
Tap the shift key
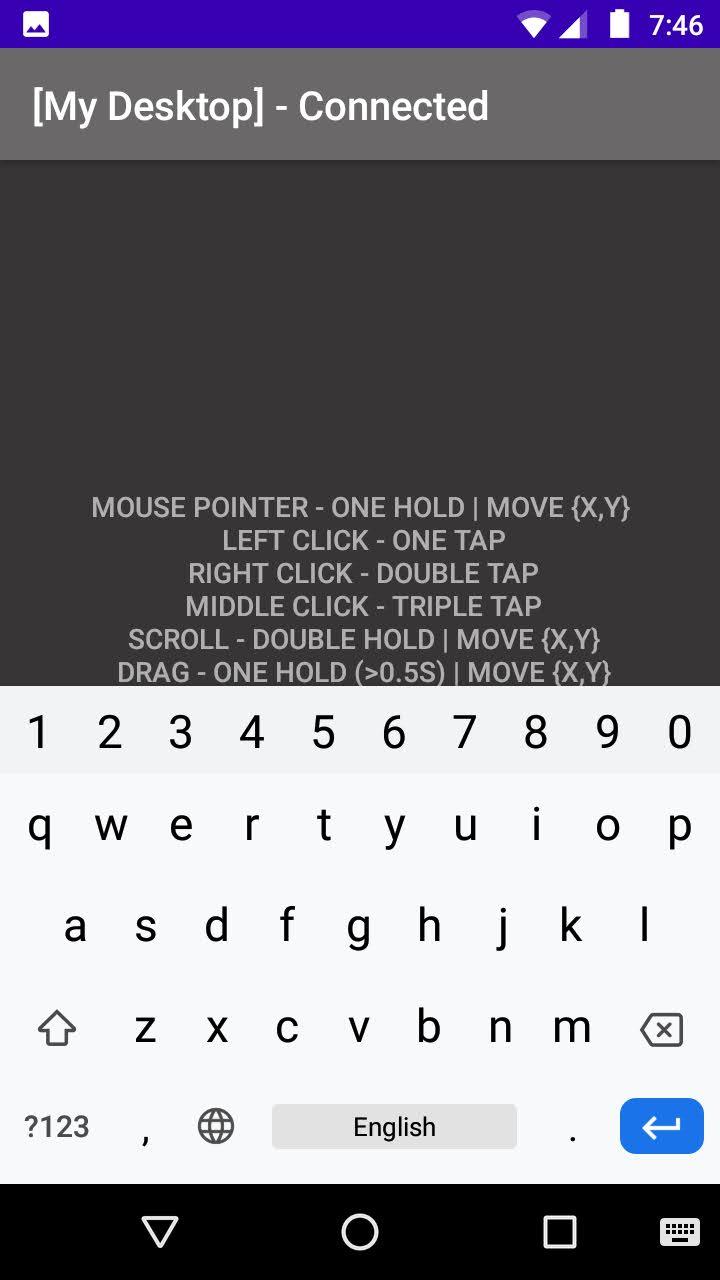pyautogui.click(x=57, y=1028)
